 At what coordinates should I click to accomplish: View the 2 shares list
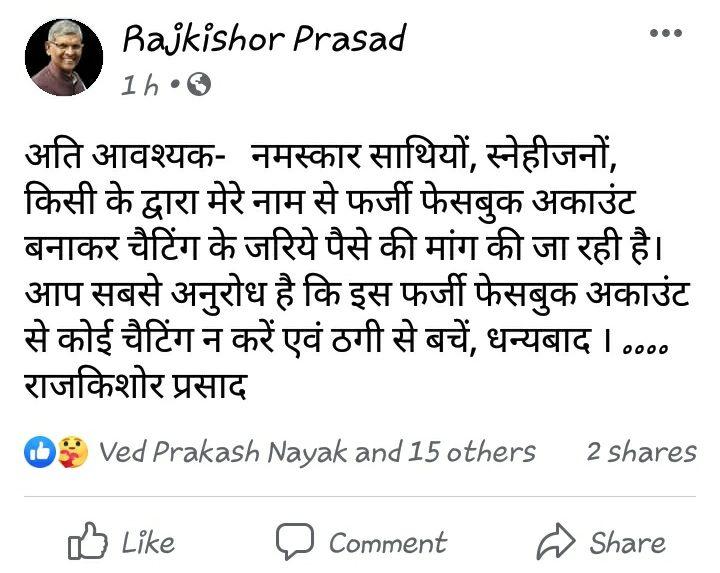[x=640, y=452]
